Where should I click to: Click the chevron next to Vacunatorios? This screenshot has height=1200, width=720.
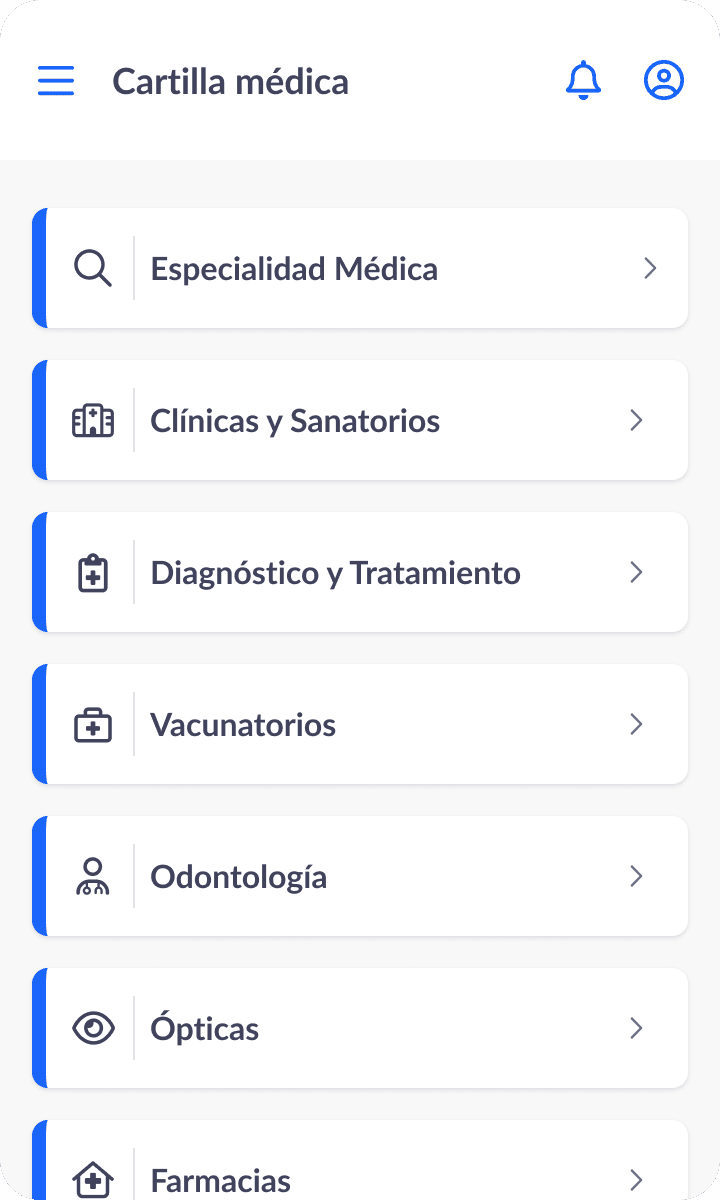(636, 724)
